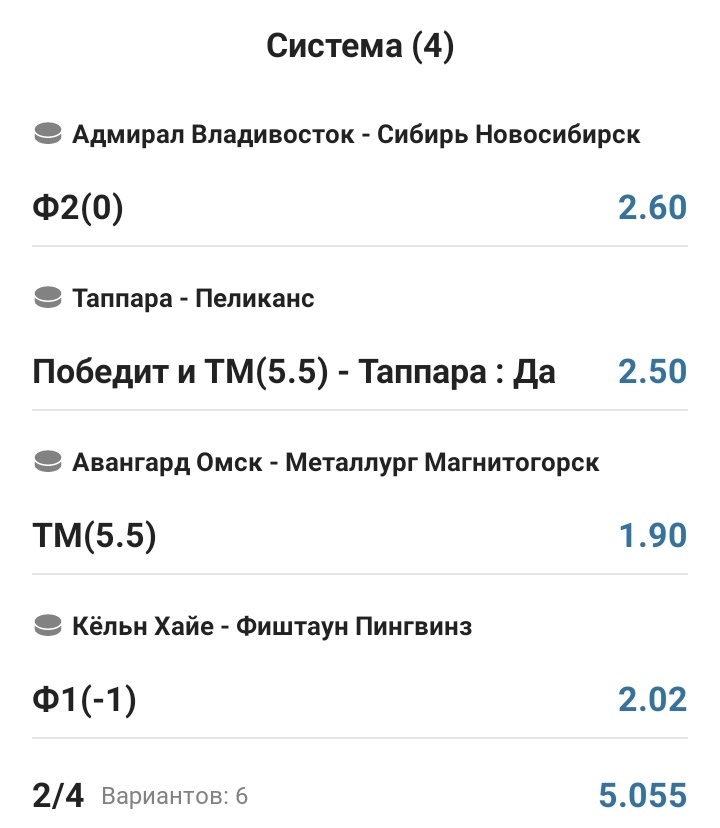View the Авангард Омск - Металлург Магнитогорск bet

[336, 463]
